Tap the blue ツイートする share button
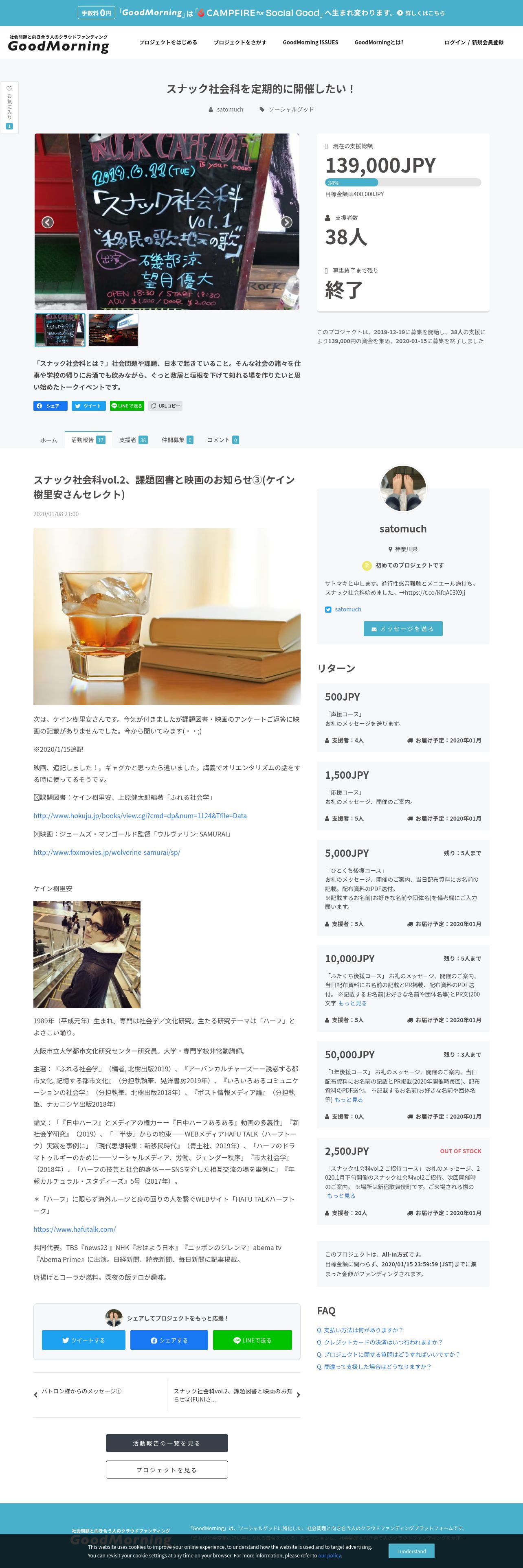The width and height of the screenshot is (523, 1568). 84,1340
